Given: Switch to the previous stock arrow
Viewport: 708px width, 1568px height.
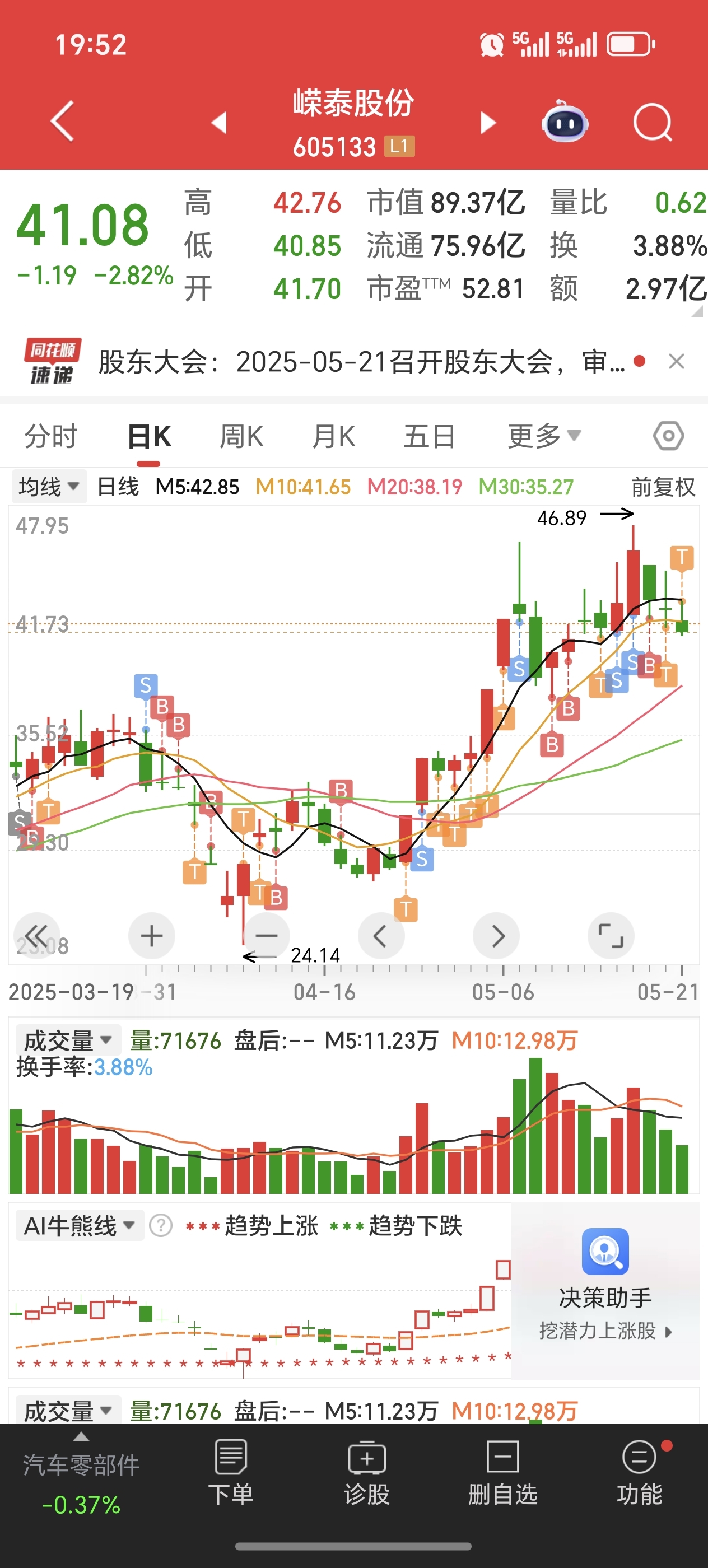Looking at the screenshot, I should 219,122.
